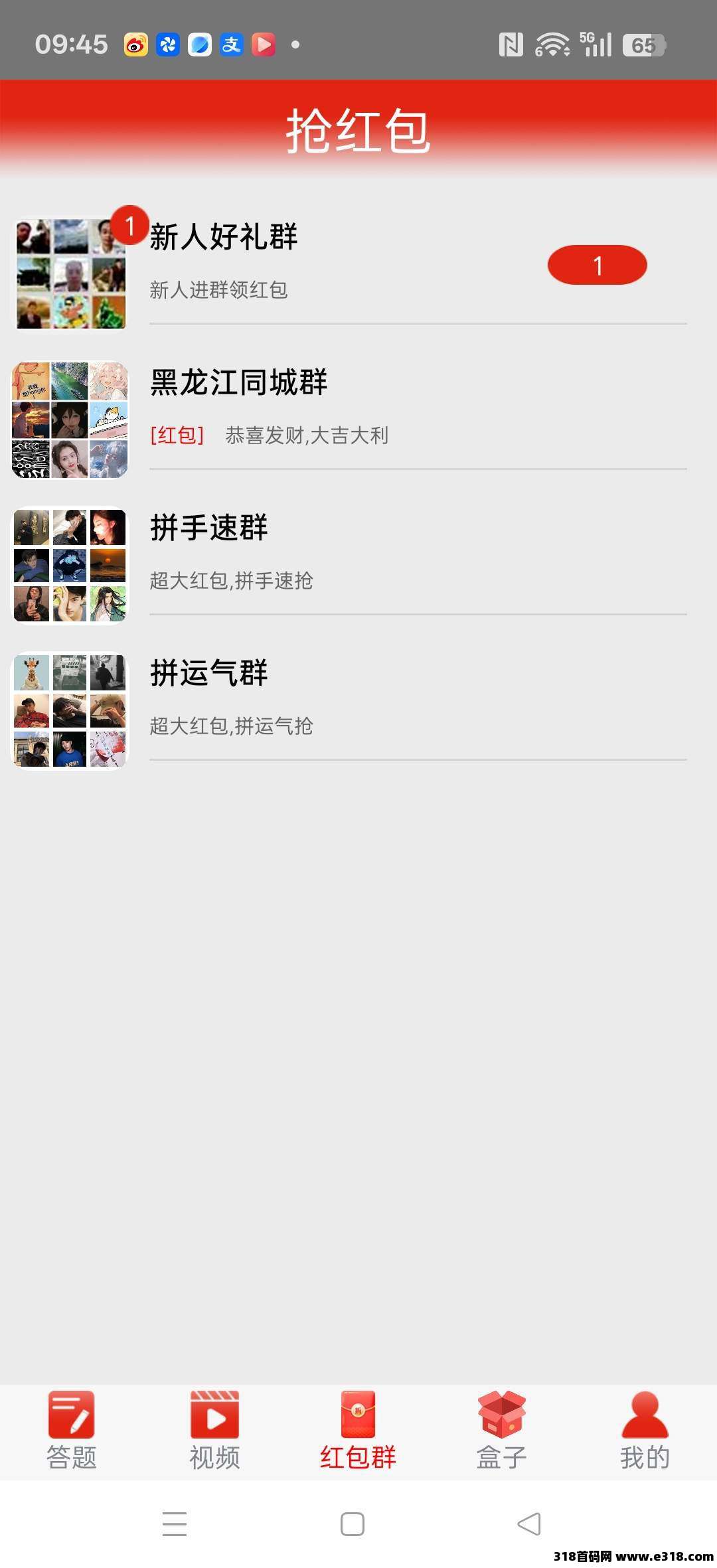Screen dimensions: 717x1568
Task: Tap the 红包群 tab
Action: (358, 1431)
